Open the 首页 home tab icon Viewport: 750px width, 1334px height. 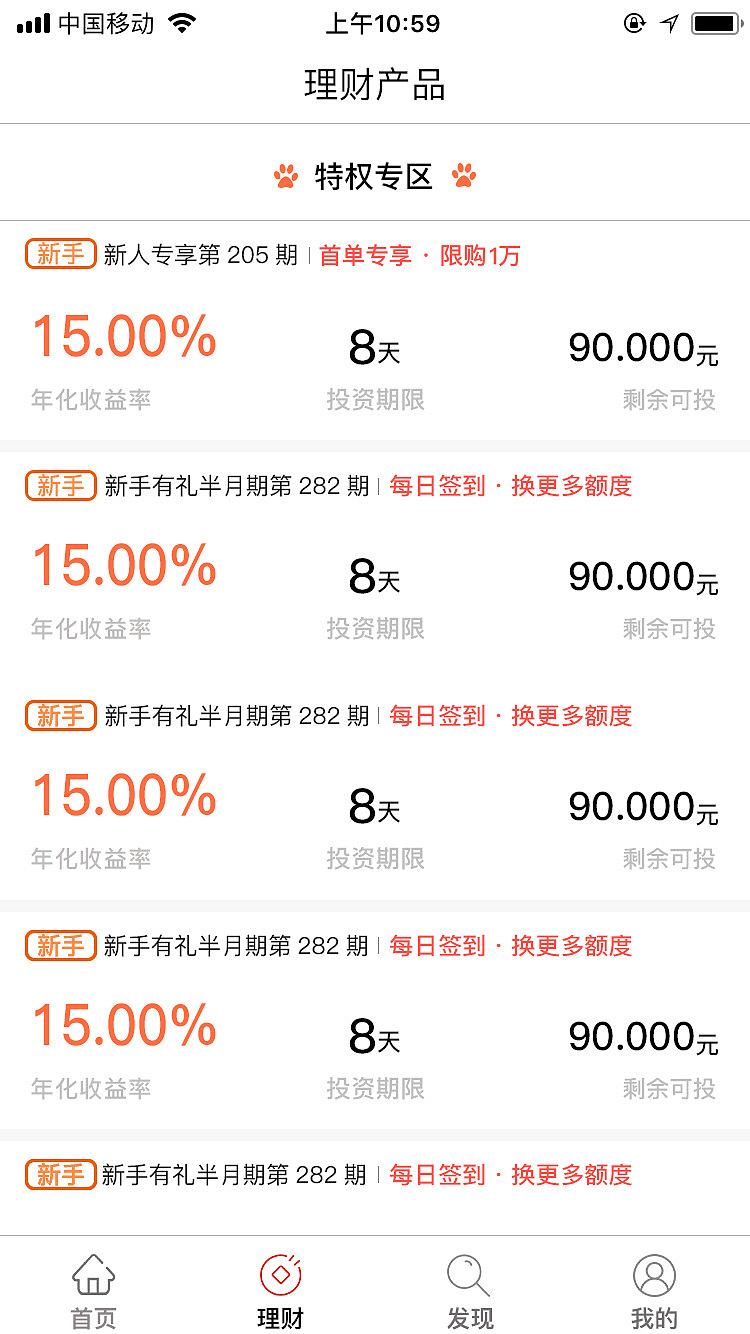92,1277
